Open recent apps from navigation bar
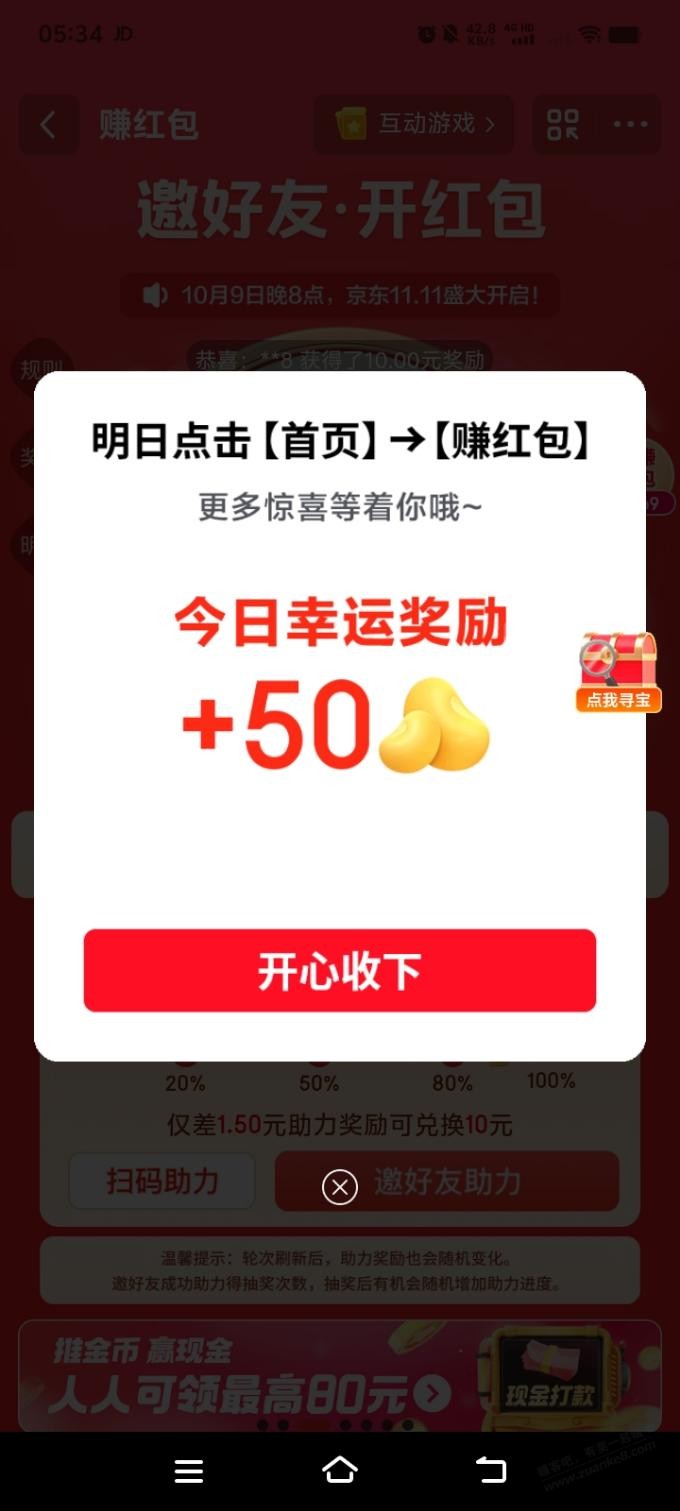 pos(189,1470)
